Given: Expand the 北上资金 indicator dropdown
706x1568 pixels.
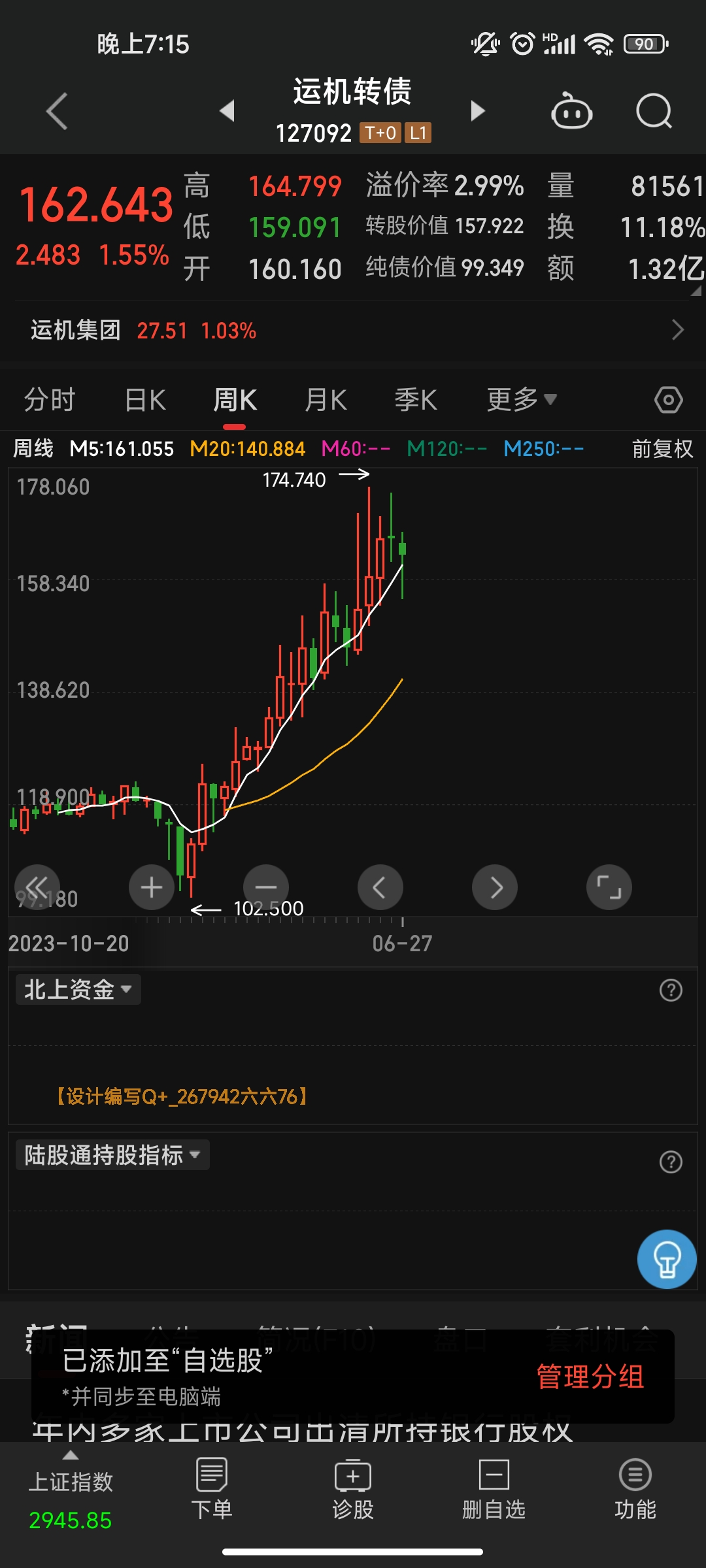Looking at the screenshot, I should pyautogui.click(x=78, y=990).
